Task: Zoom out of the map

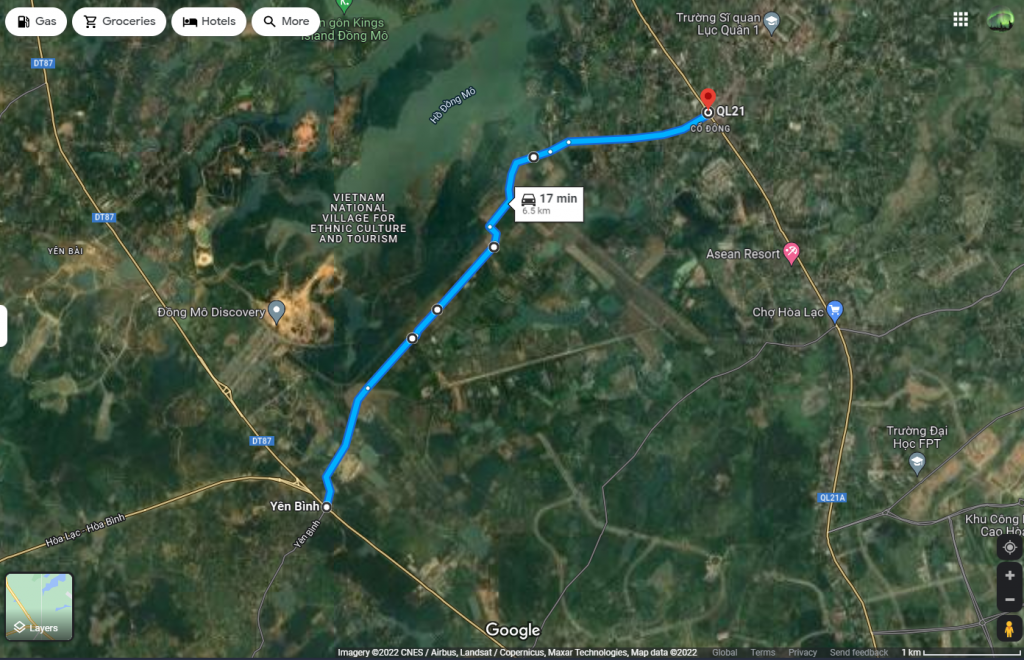Action: pyautogui.click(x=1009, y=600)
